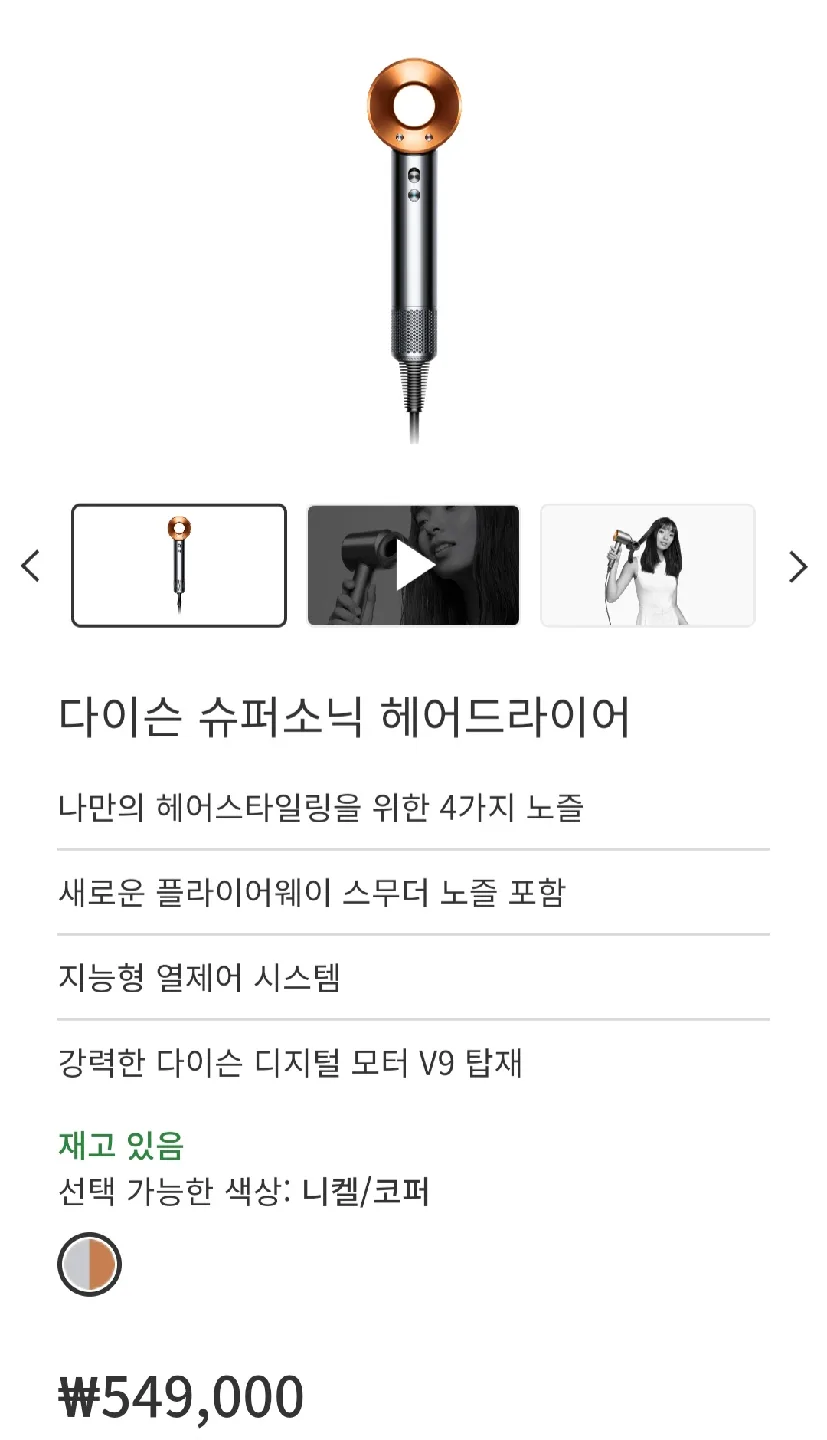Select the nickel/copper color swatch
Image resolution: width=827 pixels, height=1440 pixels.
pos(89,1264)
